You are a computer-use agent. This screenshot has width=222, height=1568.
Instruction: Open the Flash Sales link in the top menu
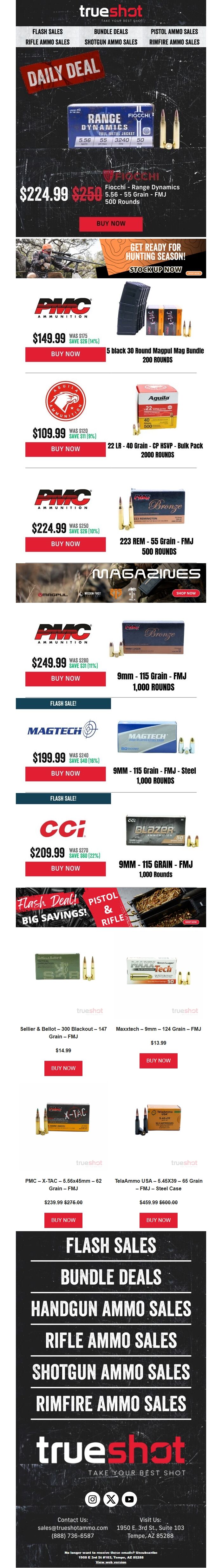pyautogui.click(x=48, y=32)
